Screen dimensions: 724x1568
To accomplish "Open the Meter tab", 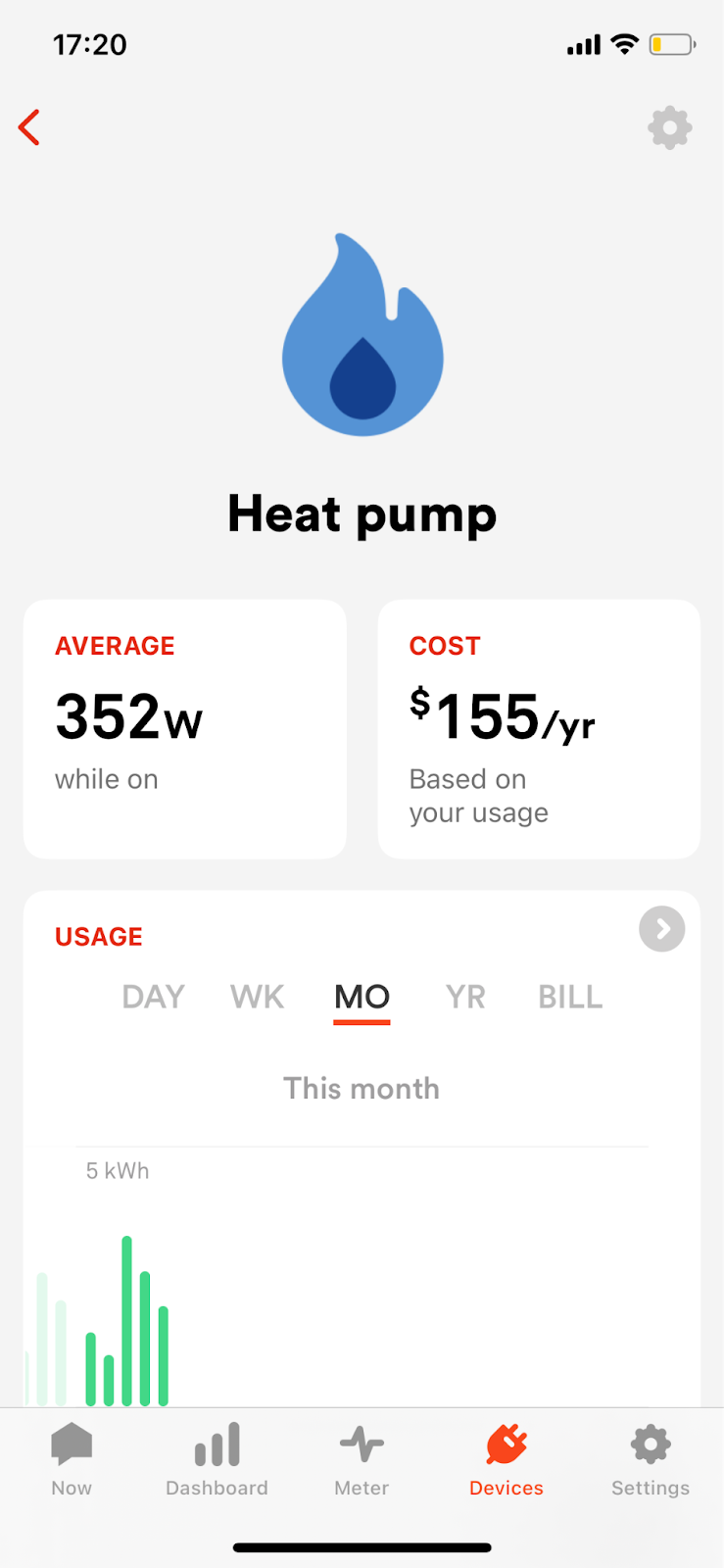I will 362,1460.
